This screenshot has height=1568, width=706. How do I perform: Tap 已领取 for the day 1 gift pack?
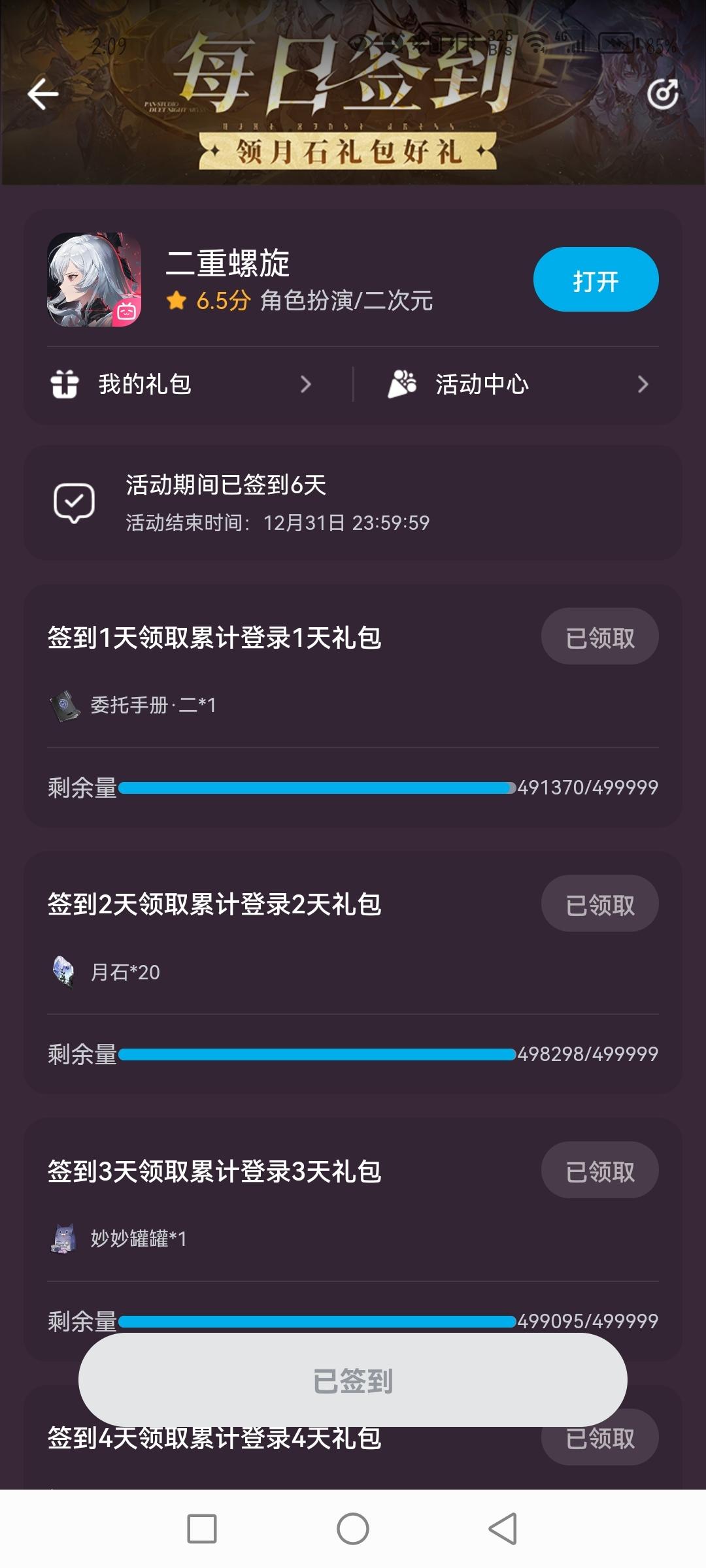[599, 637]
